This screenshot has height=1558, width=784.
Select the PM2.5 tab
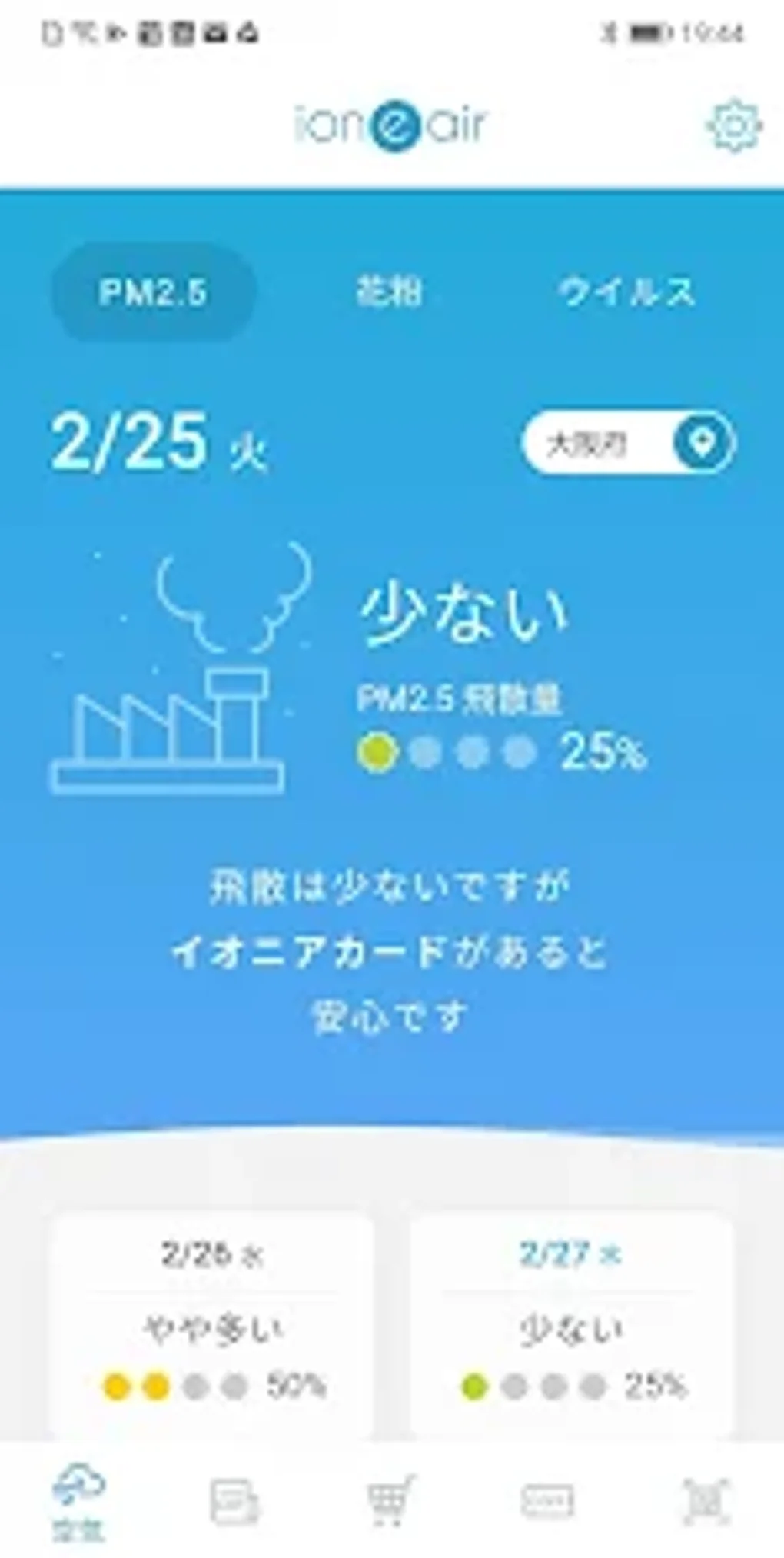point(153,292)
